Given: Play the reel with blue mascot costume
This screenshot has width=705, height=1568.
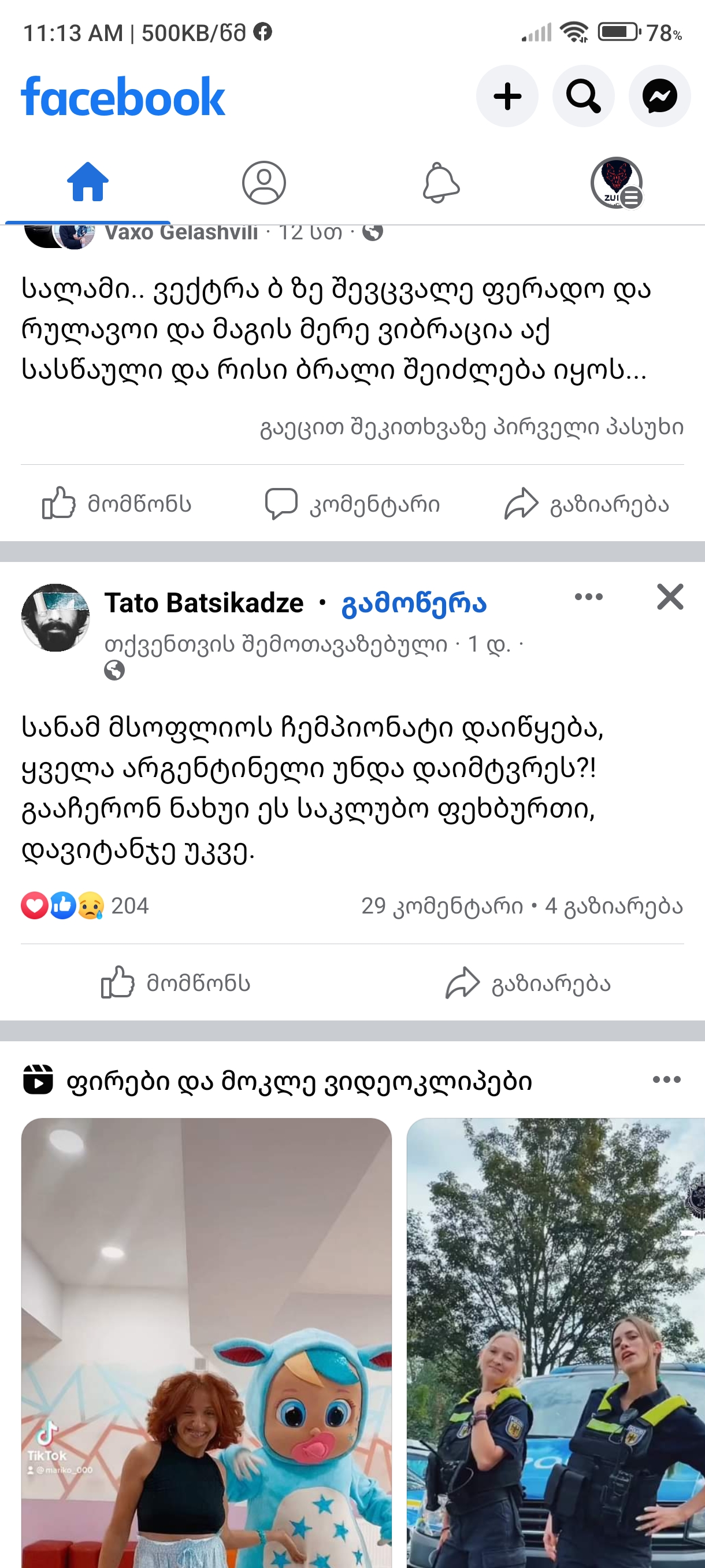Looking at the screenshot, I should pos(206,1339).
